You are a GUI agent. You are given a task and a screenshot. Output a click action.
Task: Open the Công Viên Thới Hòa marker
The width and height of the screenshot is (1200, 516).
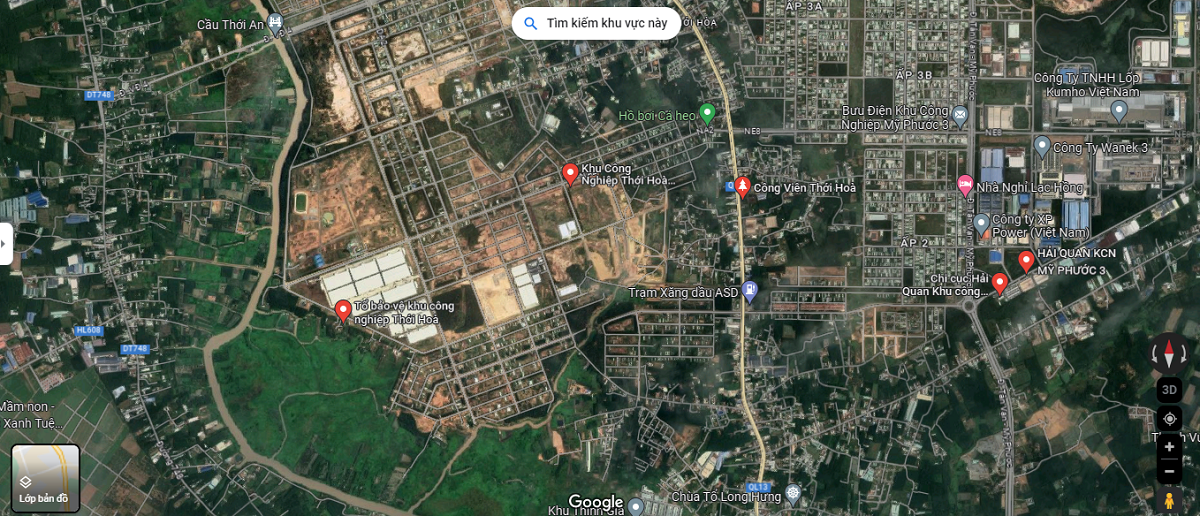742,186
